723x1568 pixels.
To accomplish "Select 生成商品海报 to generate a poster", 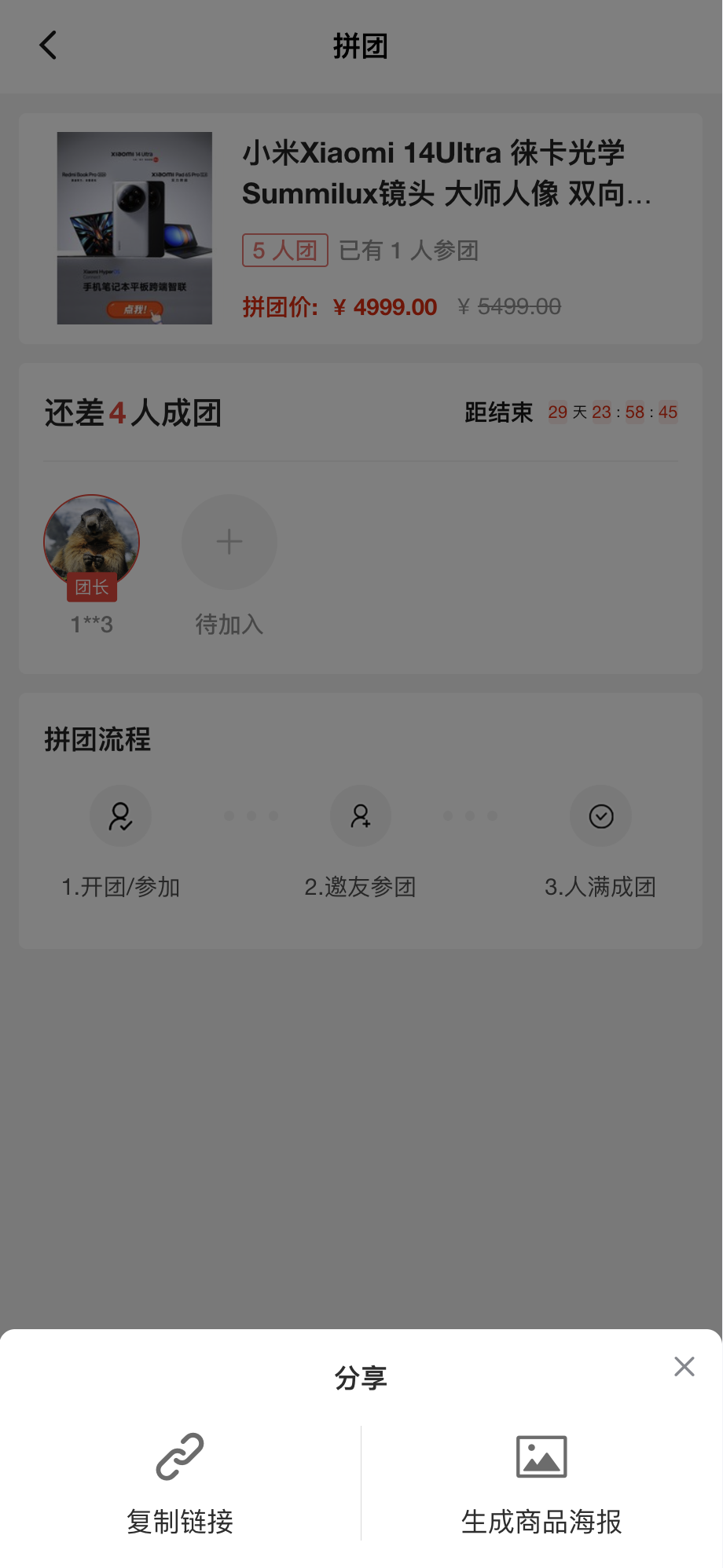I will (541, 1482).
